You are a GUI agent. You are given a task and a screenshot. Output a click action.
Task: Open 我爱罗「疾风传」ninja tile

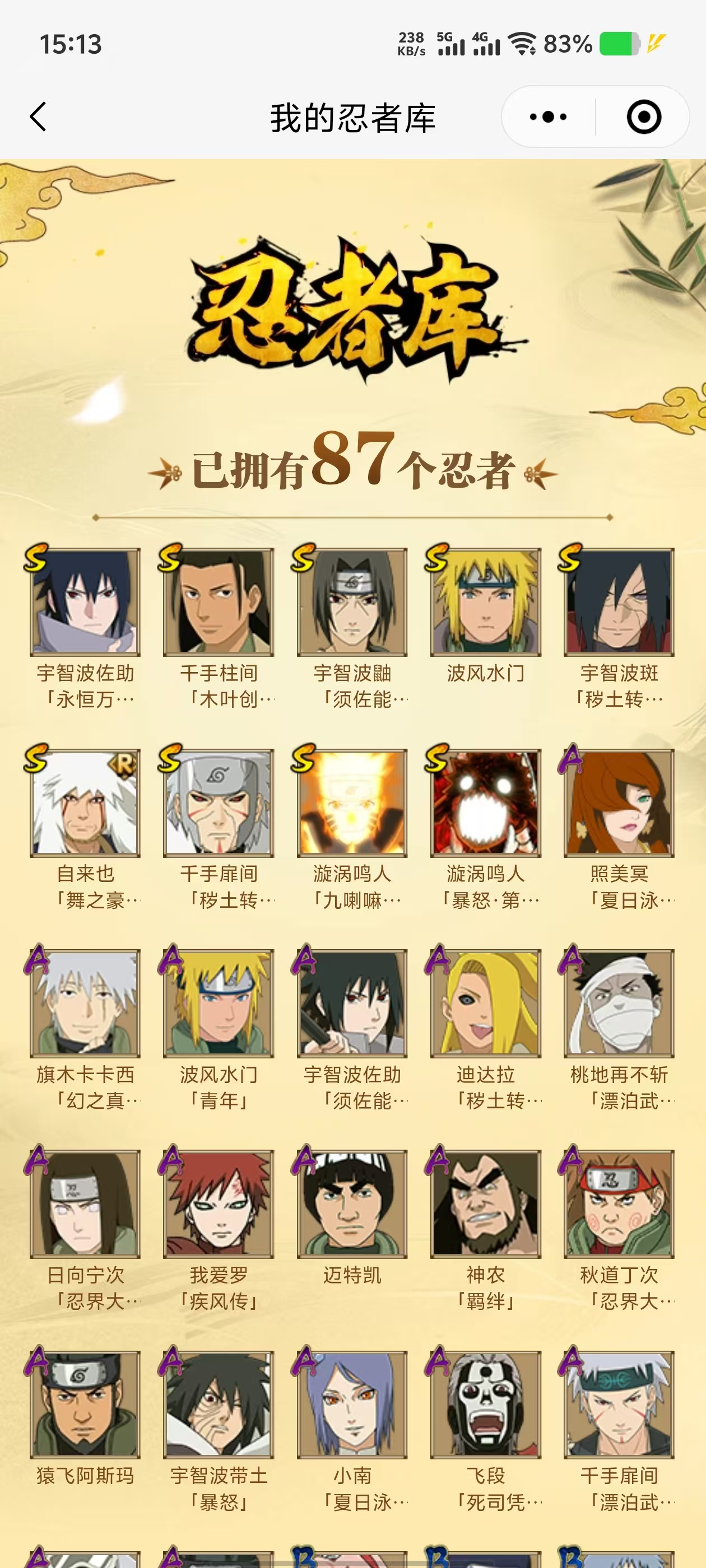pos(218,1203)
